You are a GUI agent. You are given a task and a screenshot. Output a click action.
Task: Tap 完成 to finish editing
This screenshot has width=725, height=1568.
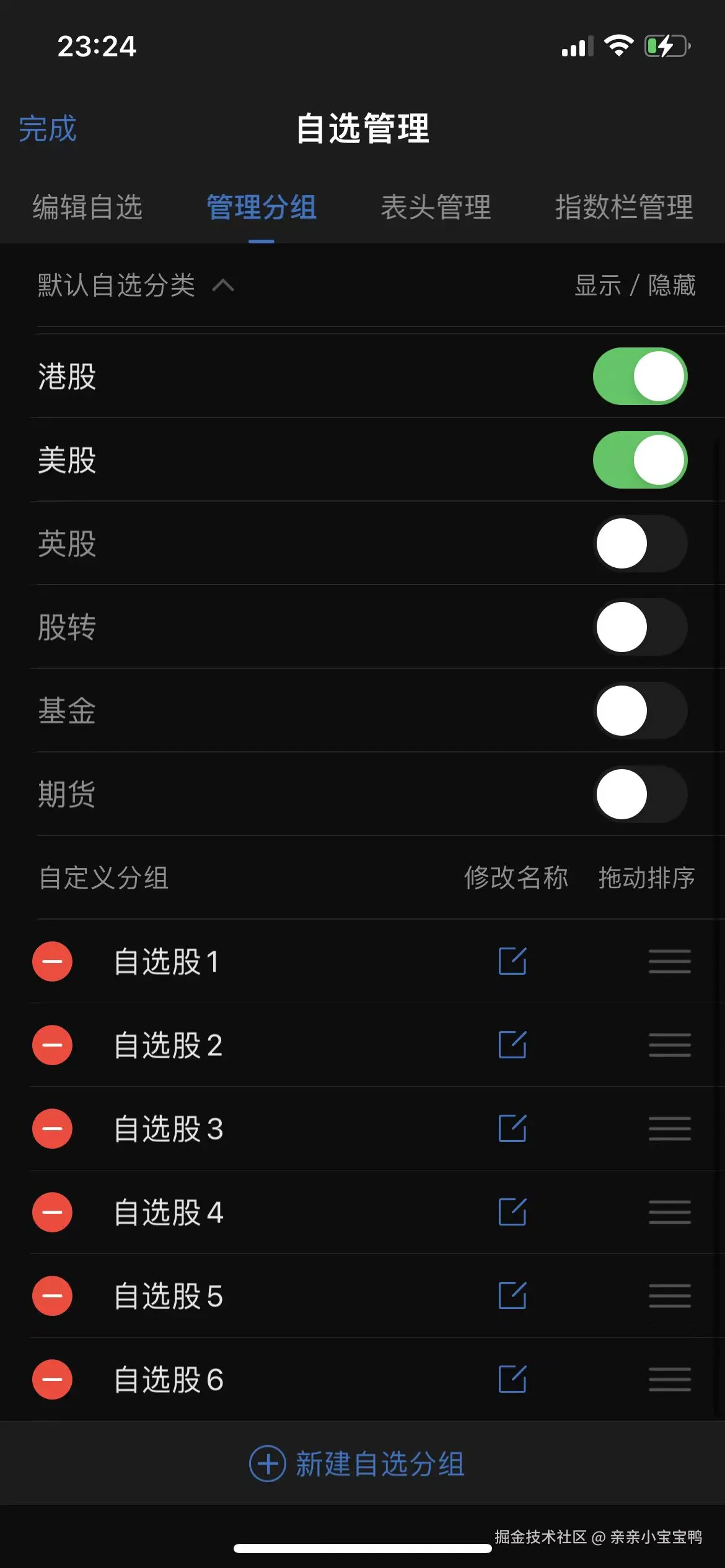[x=48, y=129]
